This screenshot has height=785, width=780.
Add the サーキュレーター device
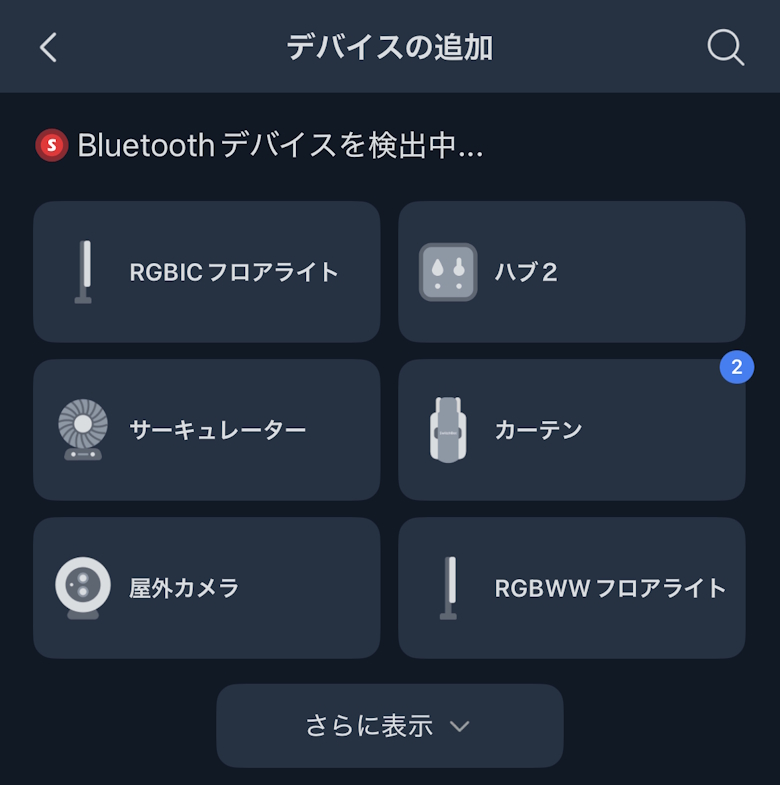pos(207,430)
